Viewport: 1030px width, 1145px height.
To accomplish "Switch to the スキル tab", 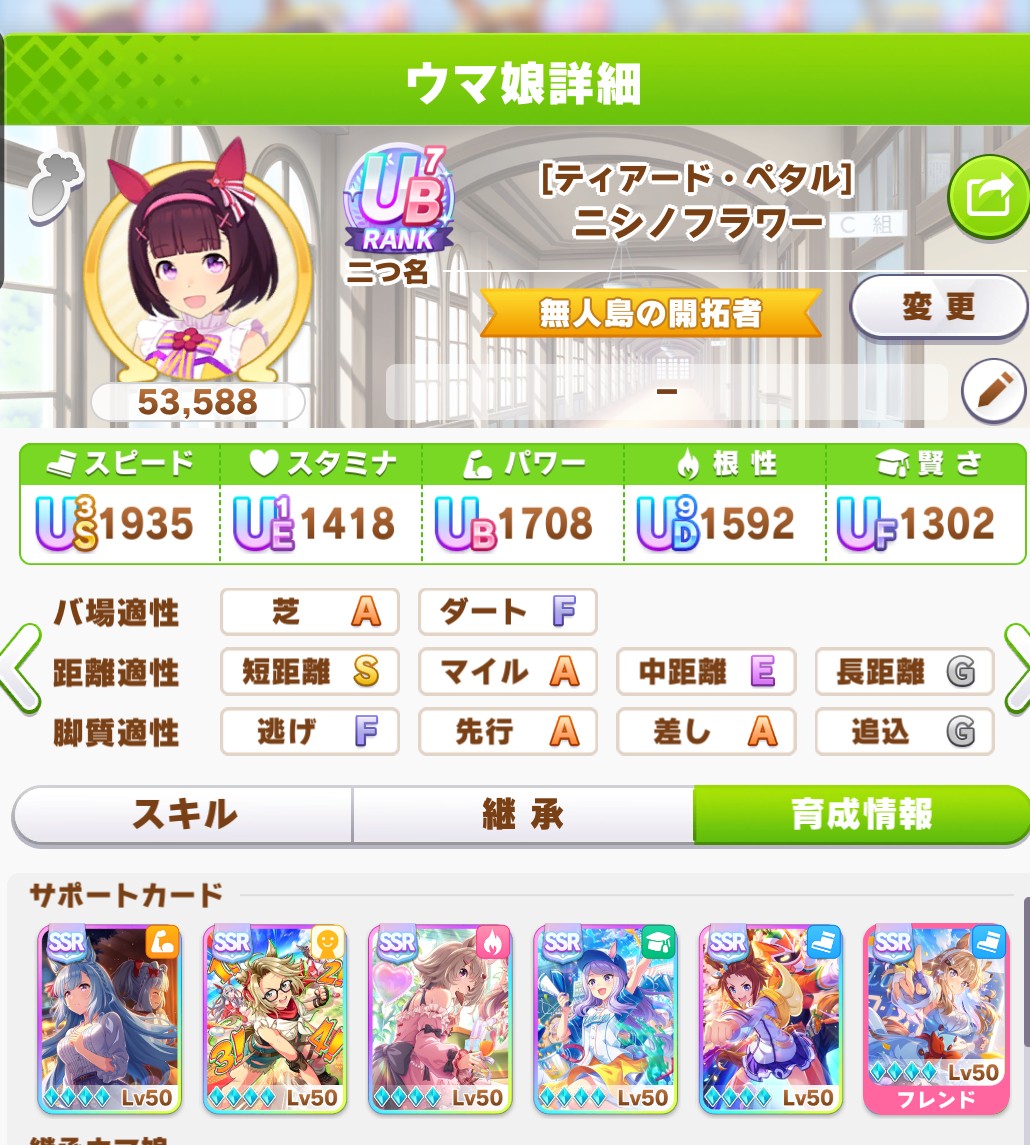I will click(184, 815).
